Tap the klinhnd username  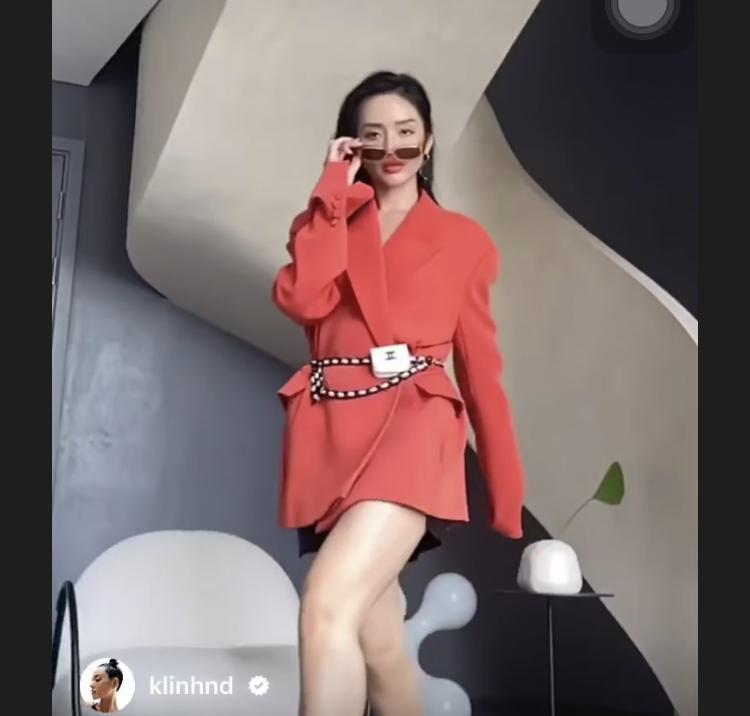point(190,686)
